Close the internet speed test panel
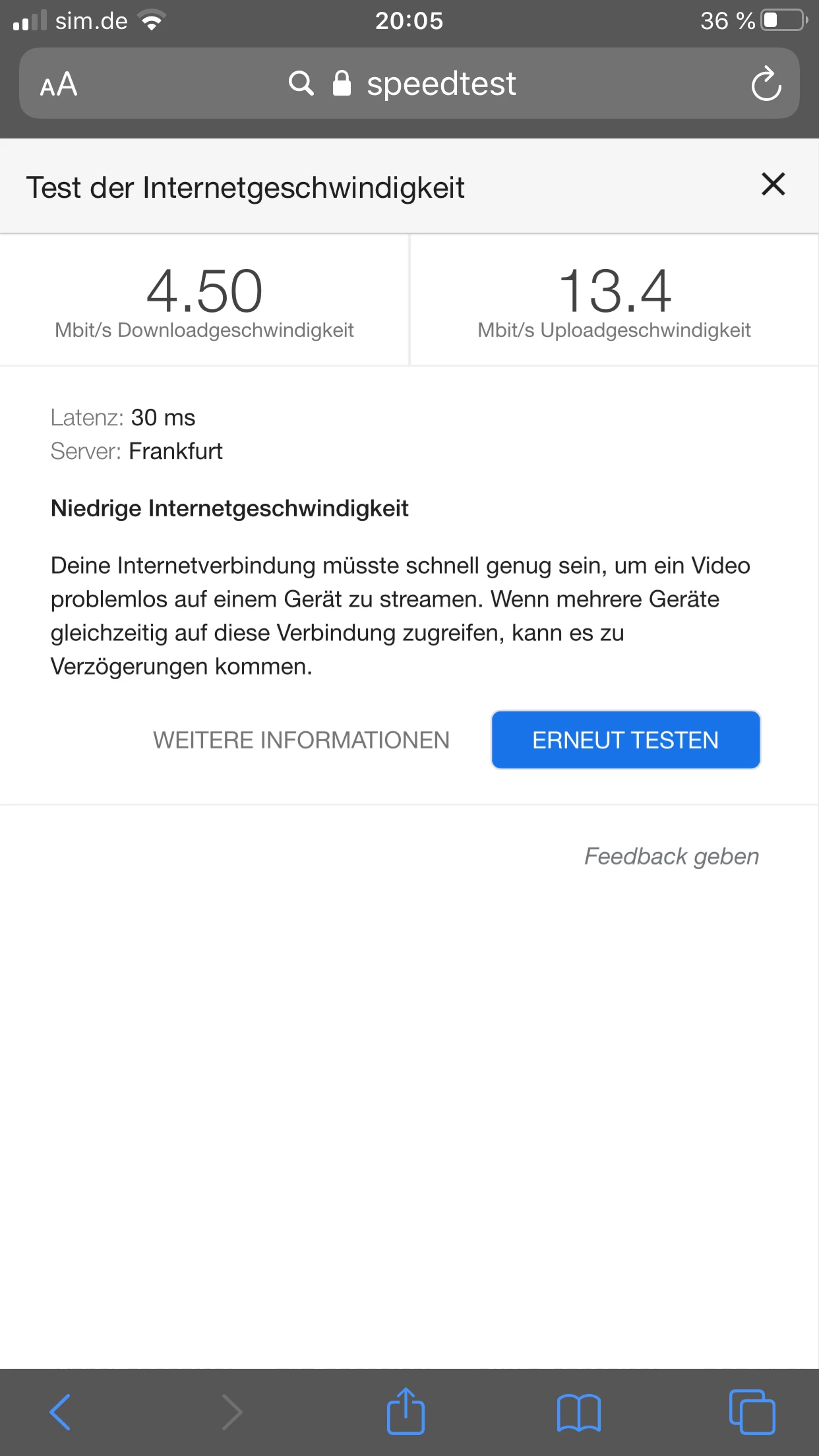Viewport: 819px width, 1456px height. click(x=773, y=185)
